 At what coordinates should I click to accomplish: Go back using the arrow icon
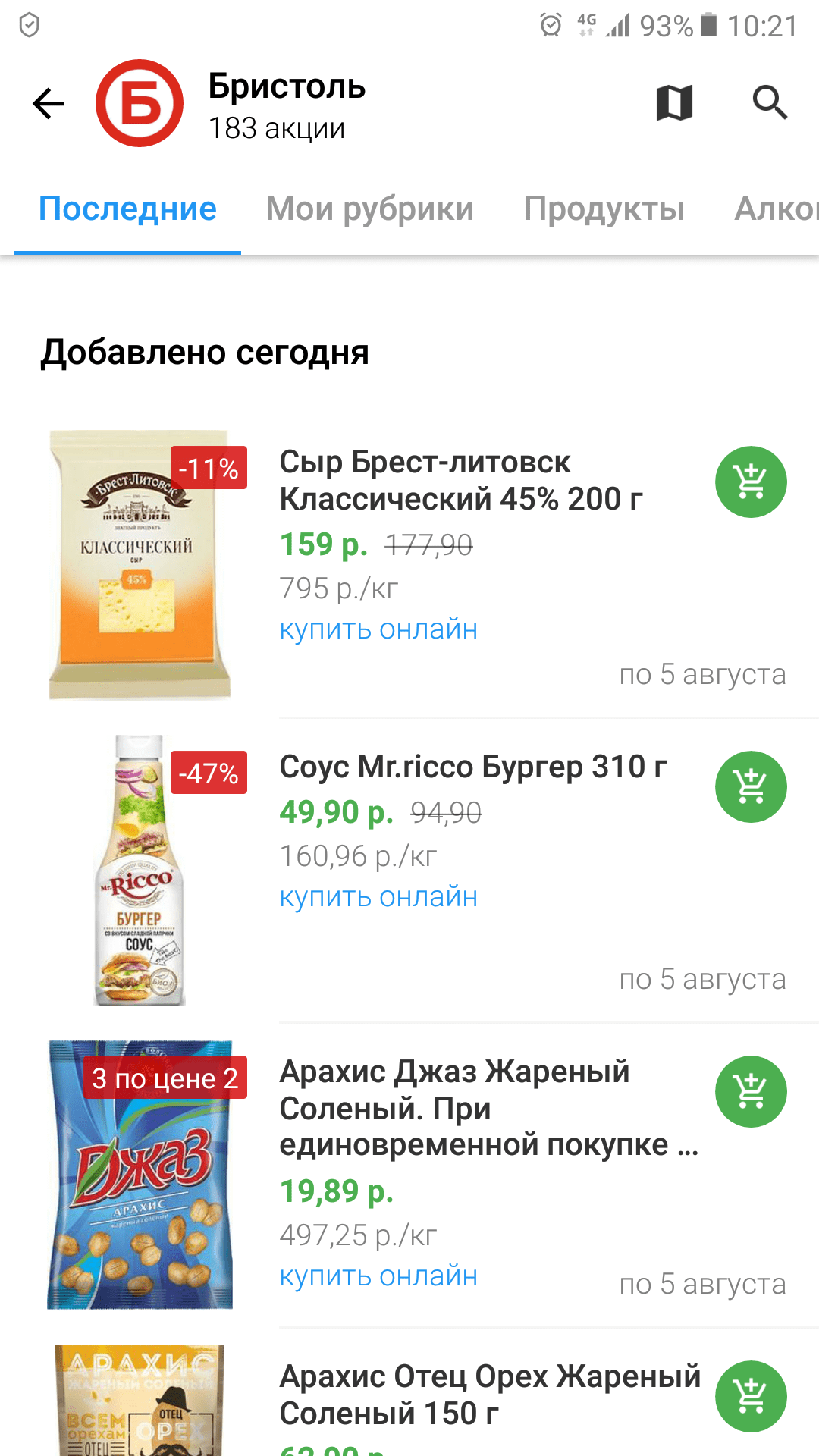click(x=49, y=103)
